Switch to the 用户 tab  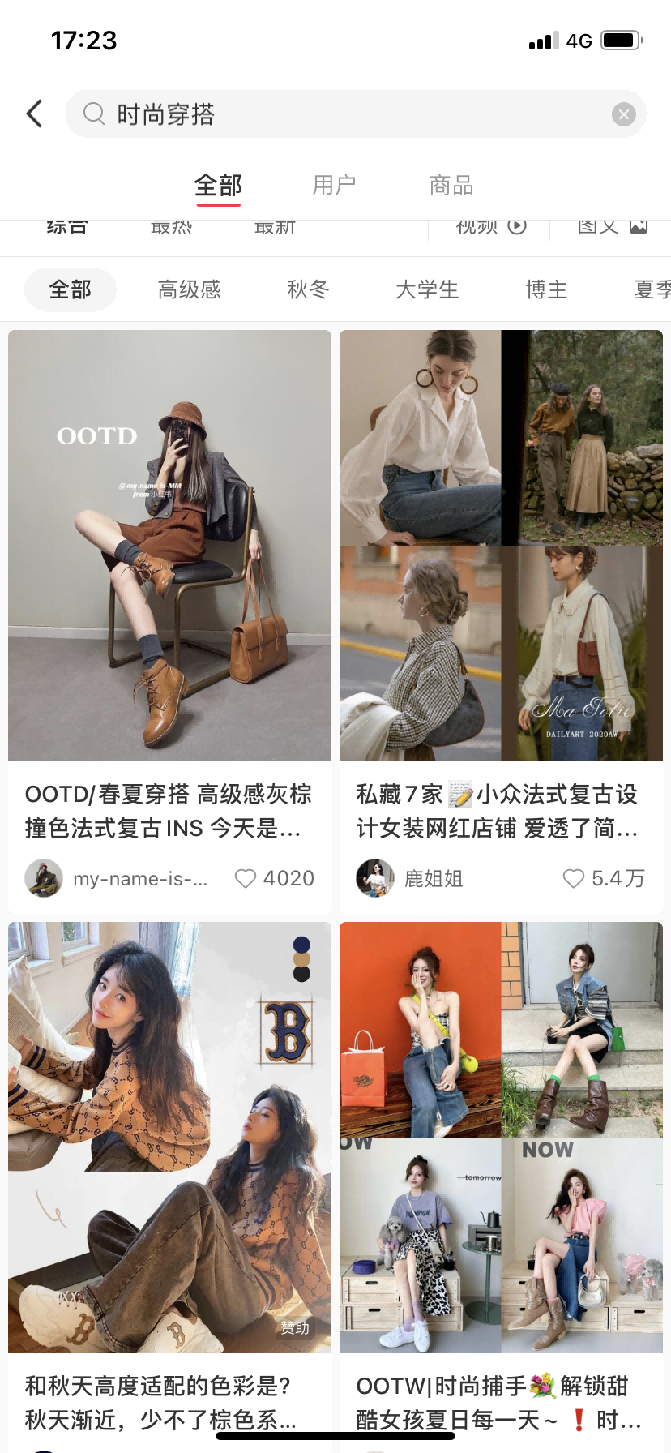[334, 185]
